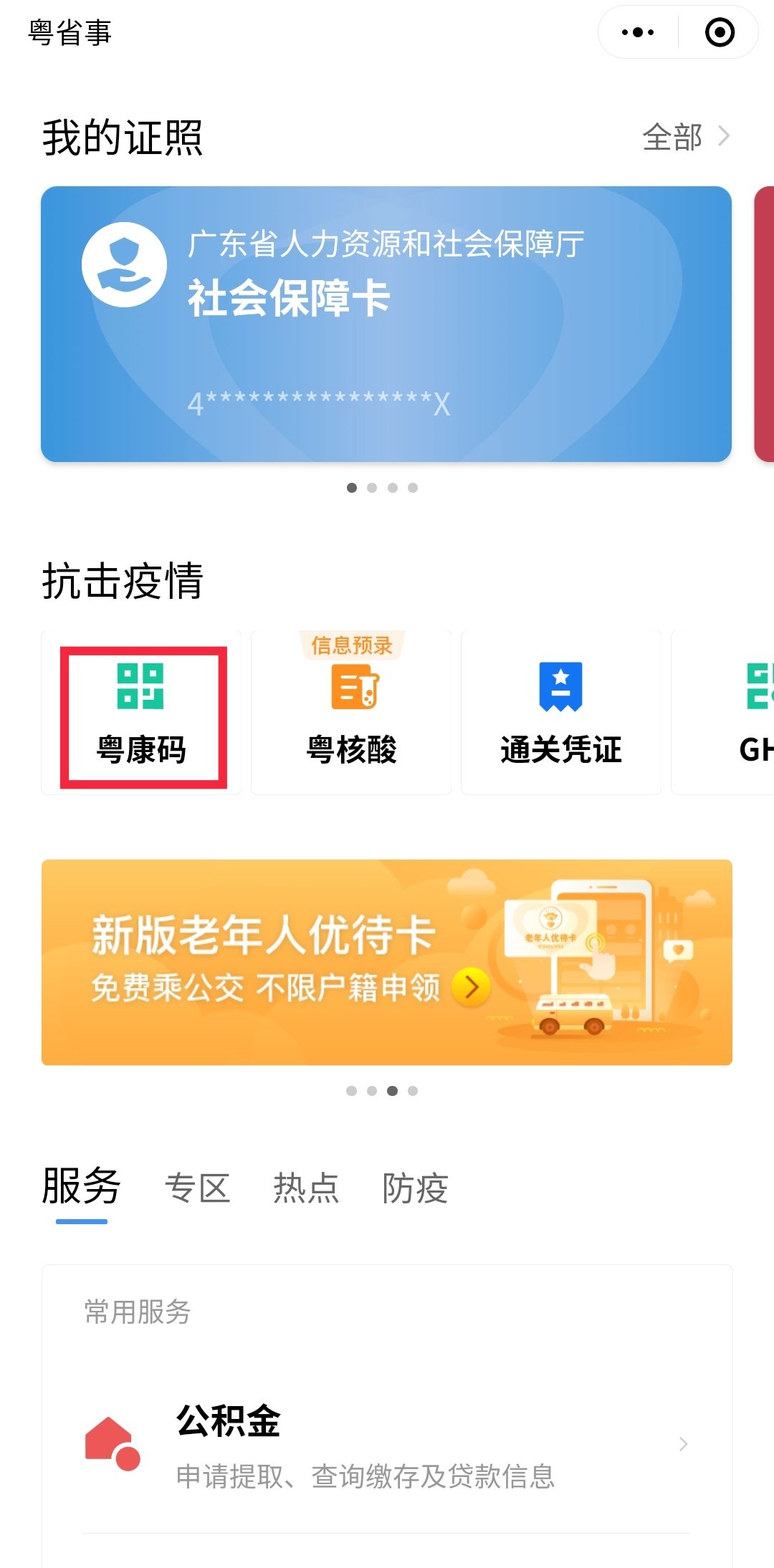Switch to the 专区 tab
This screenshot has height=1568, width=774.
(197, 1188)
